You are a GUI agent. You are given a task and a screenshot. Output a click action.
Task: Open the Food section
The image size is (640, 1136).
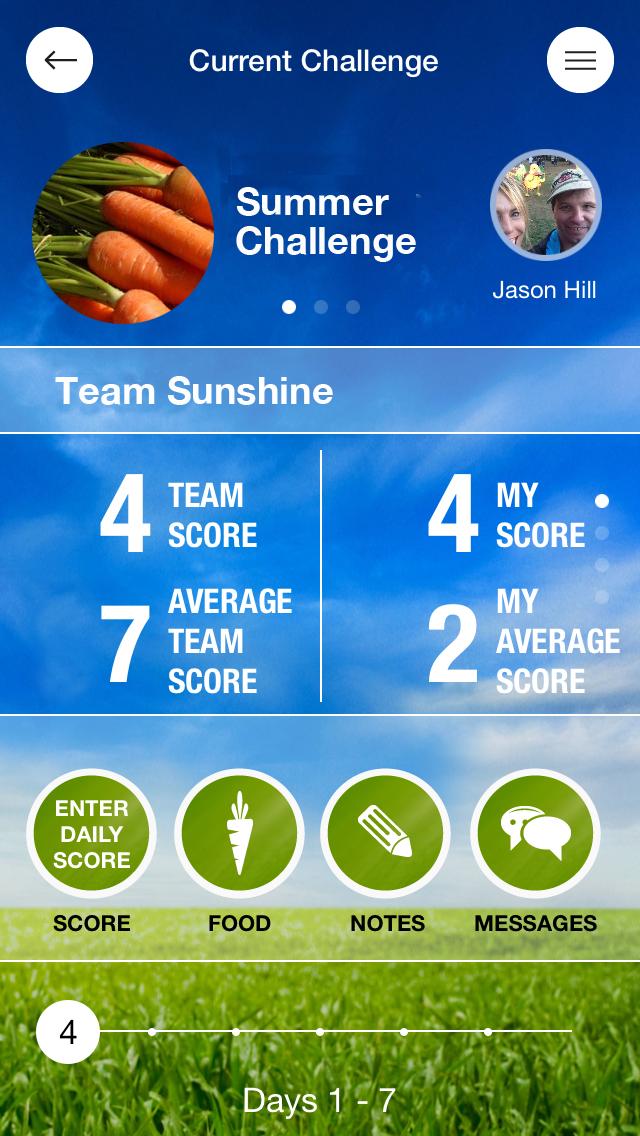click(239, 833)
